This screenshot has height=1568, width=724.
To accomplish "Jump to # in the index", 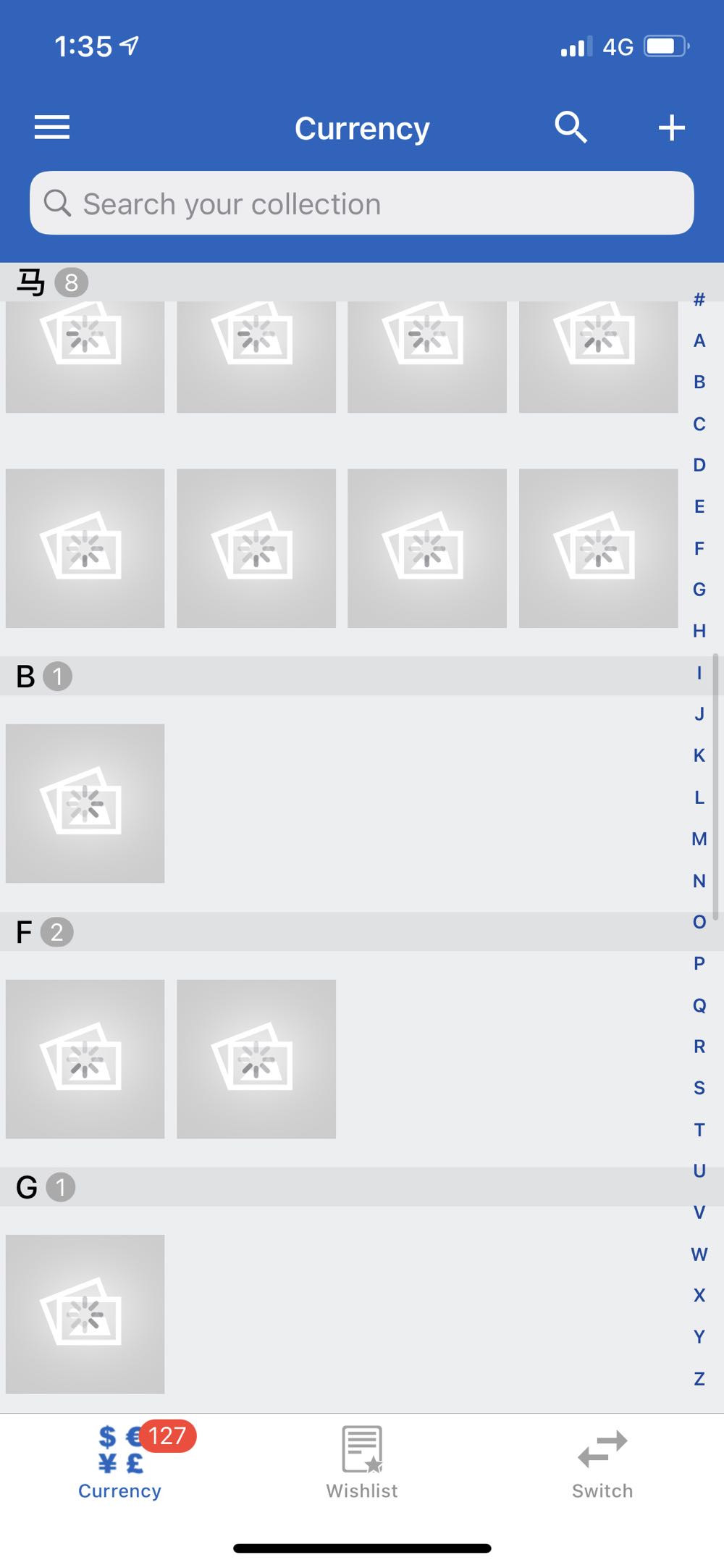I will [x=699, y=299].
